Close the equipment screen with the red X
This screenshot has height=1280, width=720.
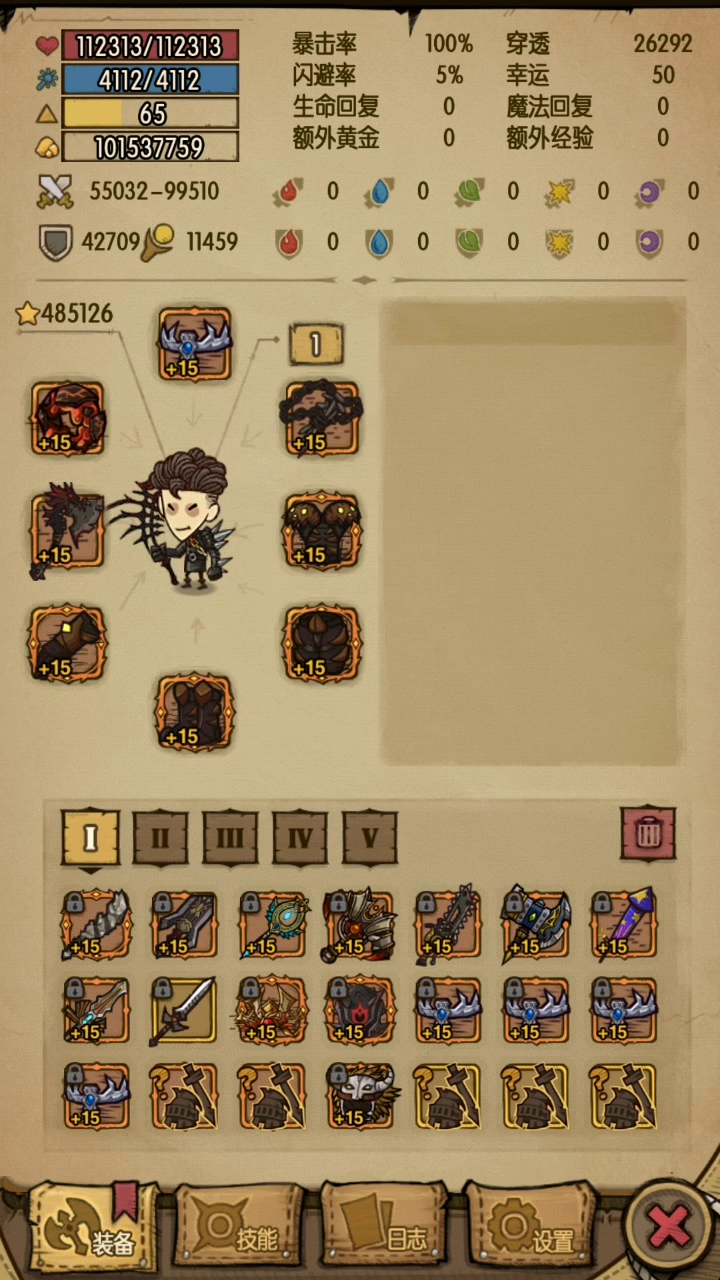point(668,1226)
